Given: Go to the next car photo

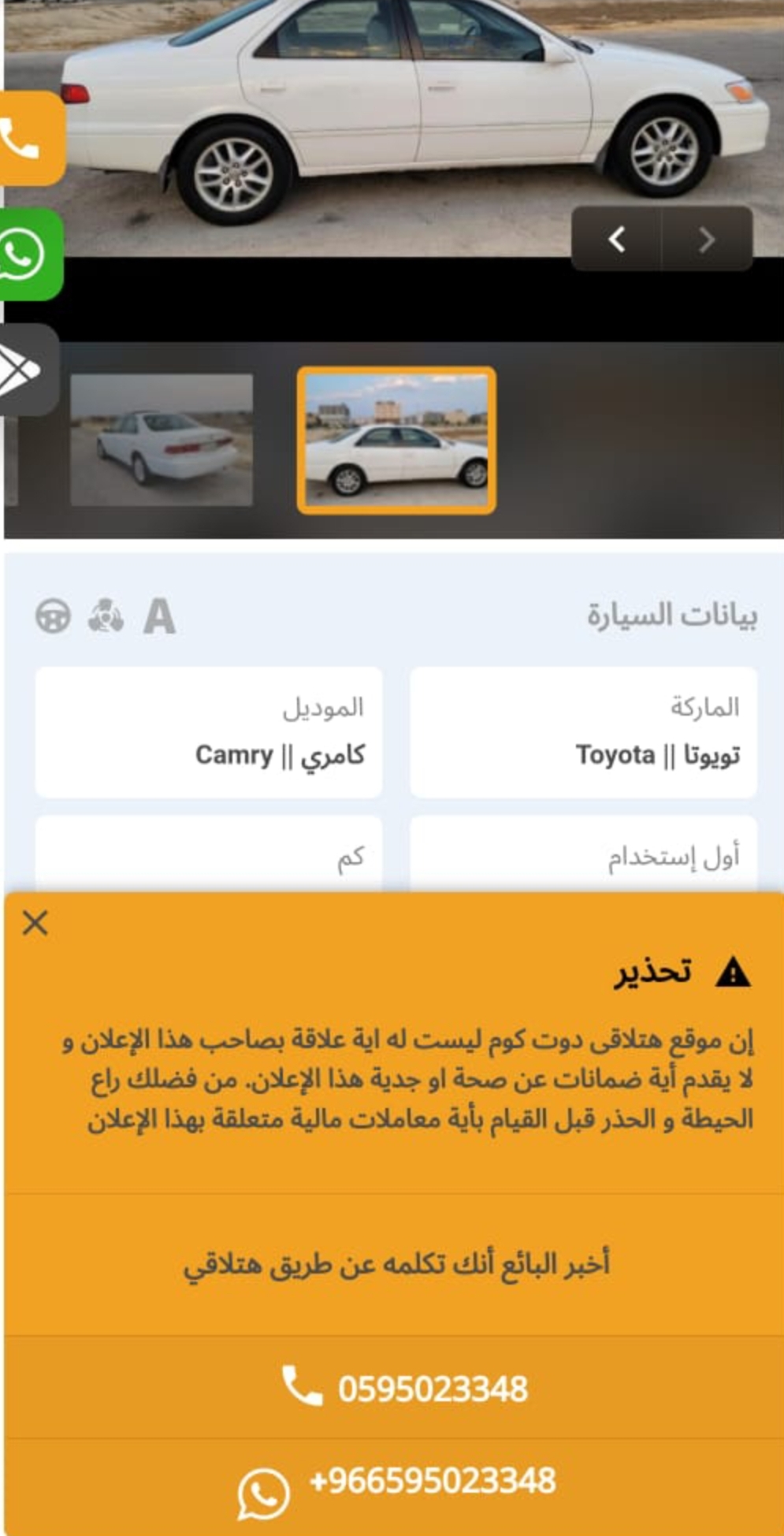Looking at the screenshot, I should 707,239.
